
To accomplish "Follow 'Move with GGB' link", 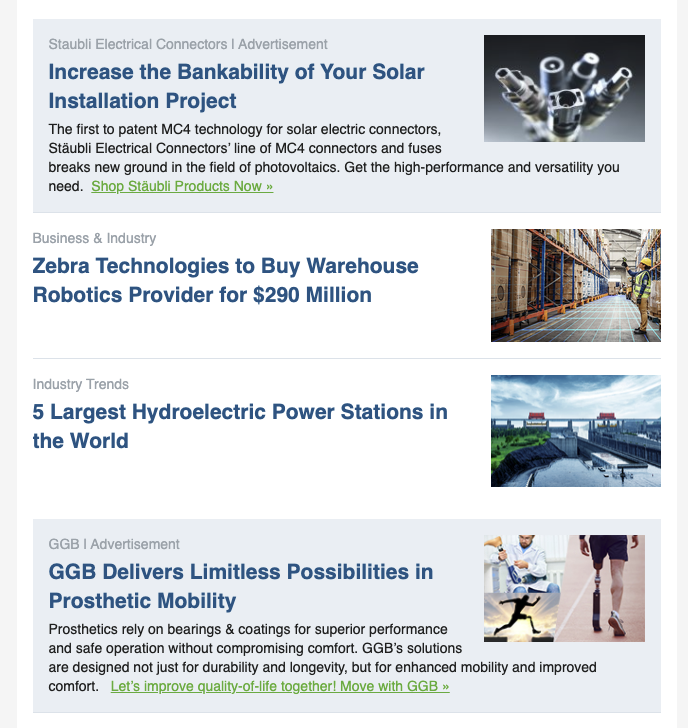I will (x=279, y=687).
